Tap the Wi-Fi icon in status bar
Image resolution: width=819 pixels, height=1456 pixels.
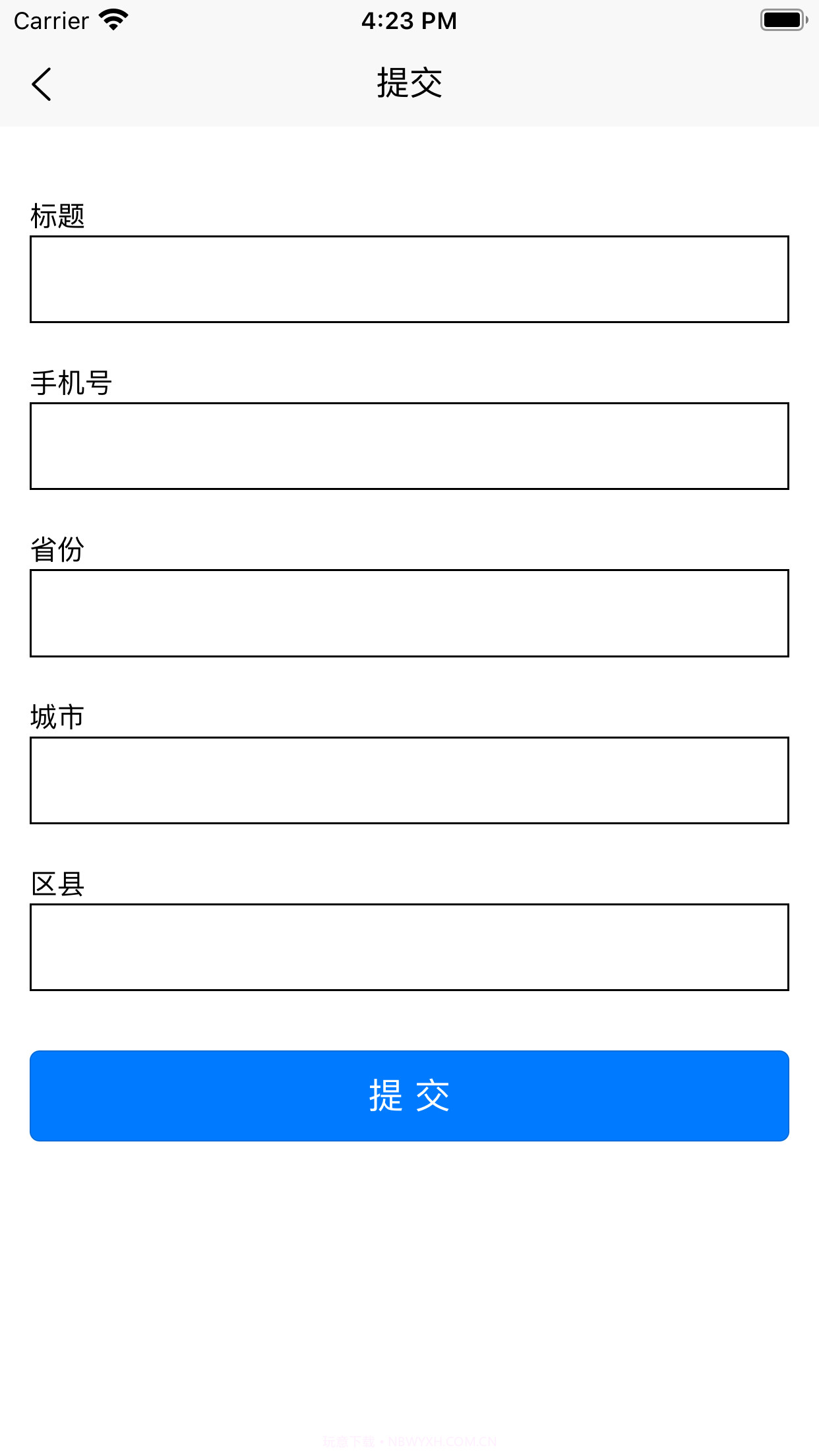pyautogui.click(x=113, y=20)
